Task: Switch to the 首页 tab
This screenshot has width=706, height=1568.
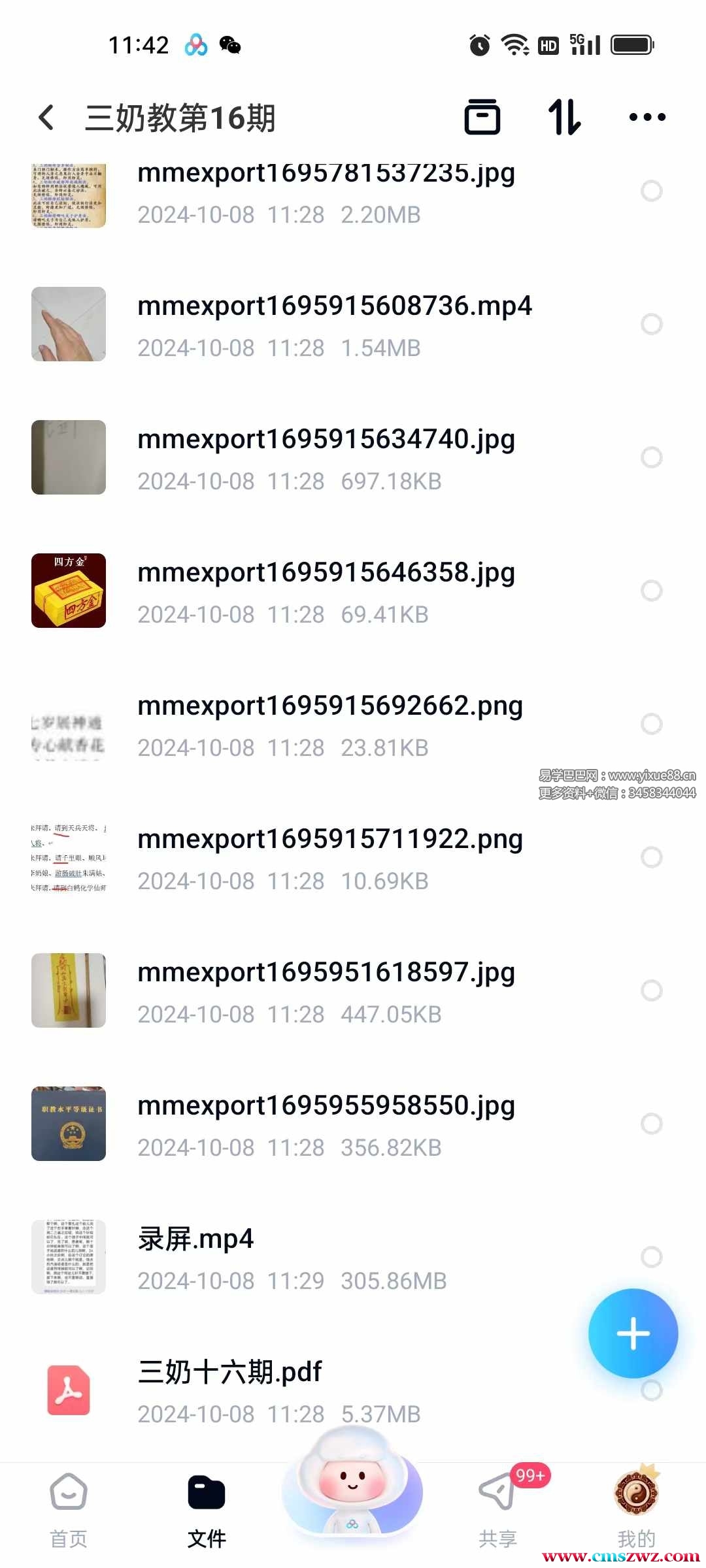Action: (x=69, y=1511)
